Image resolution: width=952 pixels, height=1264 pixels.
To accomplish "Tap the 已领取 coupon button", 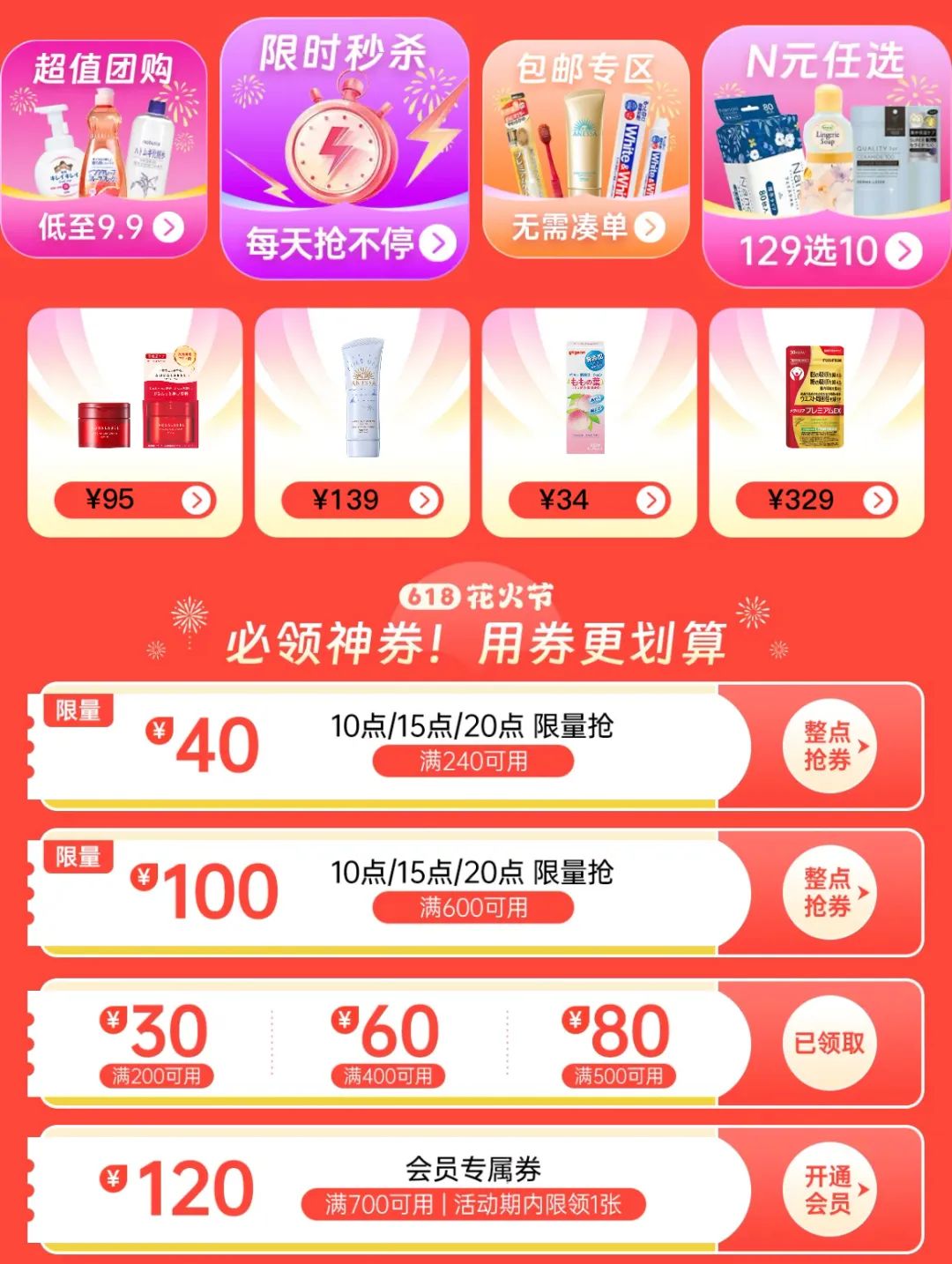I will pos(829,1044).
